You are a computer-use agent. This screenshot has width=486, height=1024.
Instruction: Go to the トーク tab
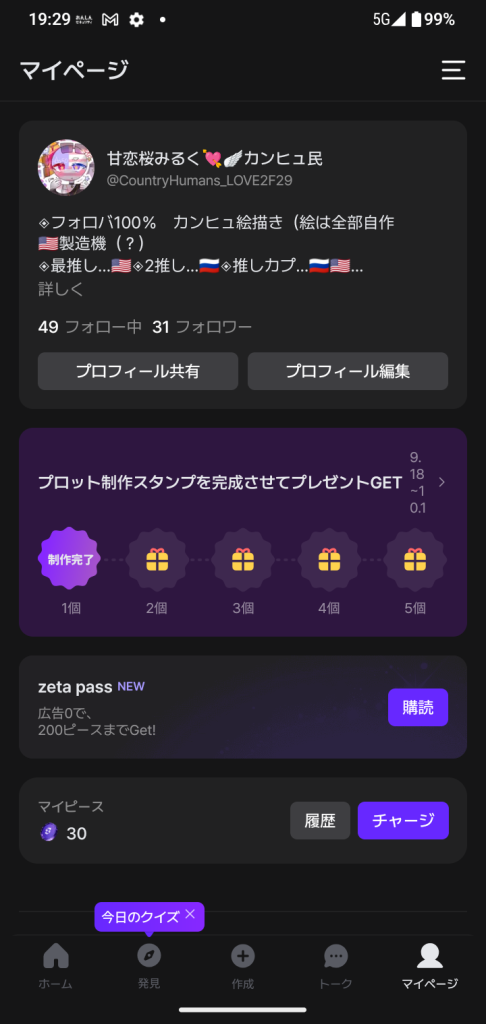click(x=336, y=966)
